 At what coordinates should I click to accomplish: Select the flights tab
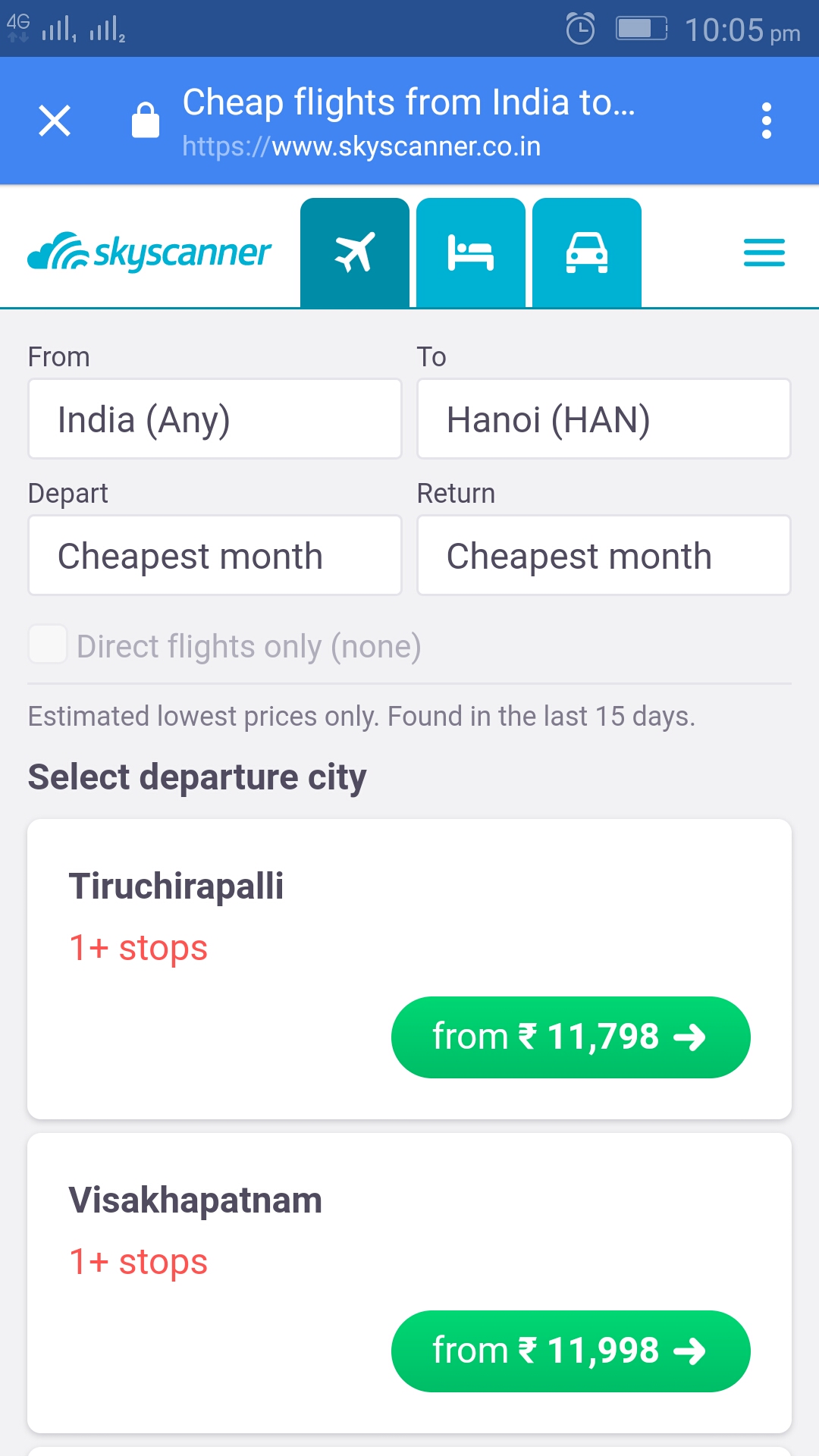tap(354, 253)
